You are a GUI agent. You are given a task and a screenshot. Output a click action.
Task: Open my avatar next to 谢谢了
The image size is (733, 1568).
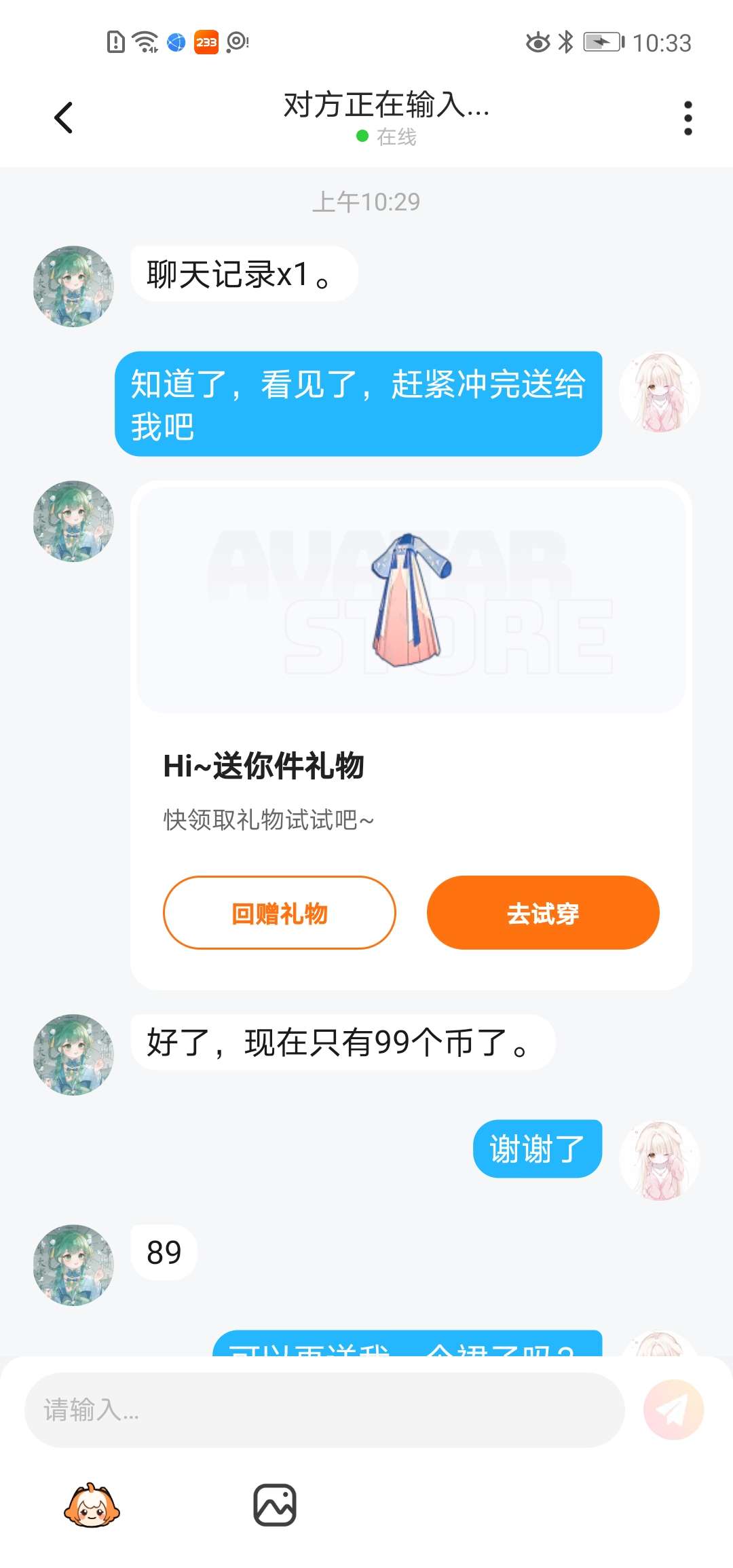(659, 1160)
